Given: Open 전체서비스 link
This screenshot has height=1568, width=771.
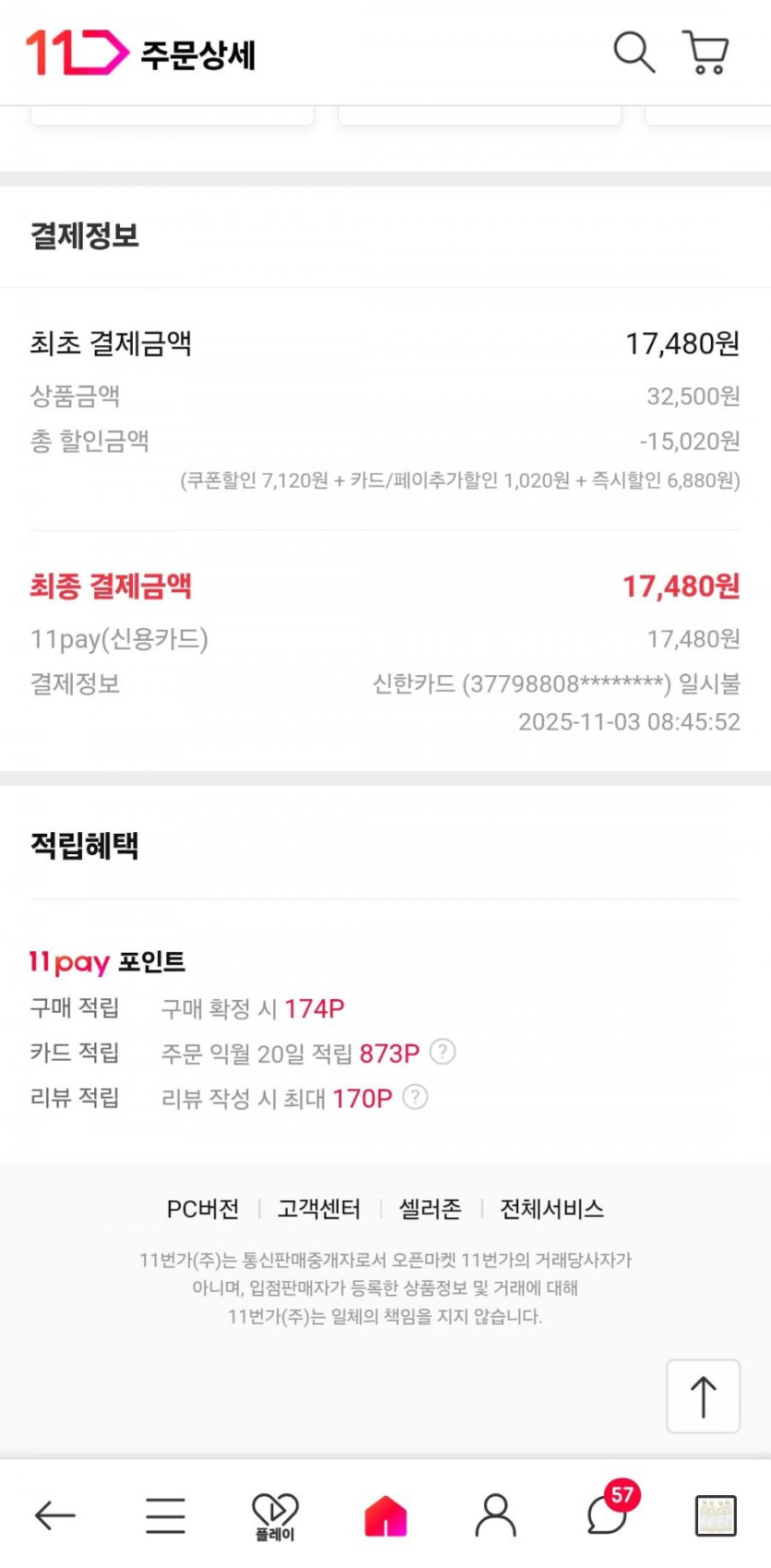Looking at the screenshot, I should coord(551,1209).
